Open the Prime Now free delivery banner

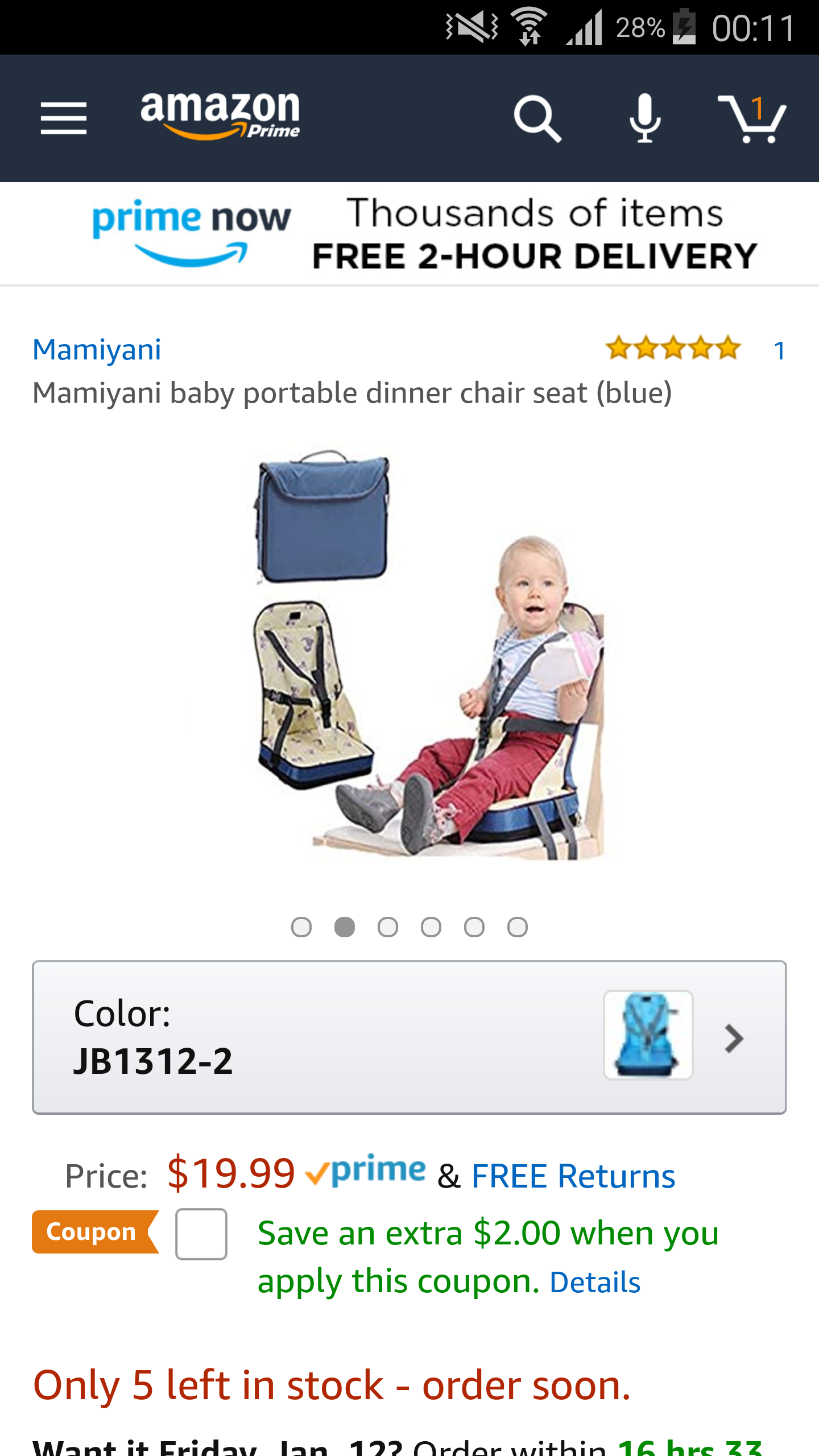[409, 233]
